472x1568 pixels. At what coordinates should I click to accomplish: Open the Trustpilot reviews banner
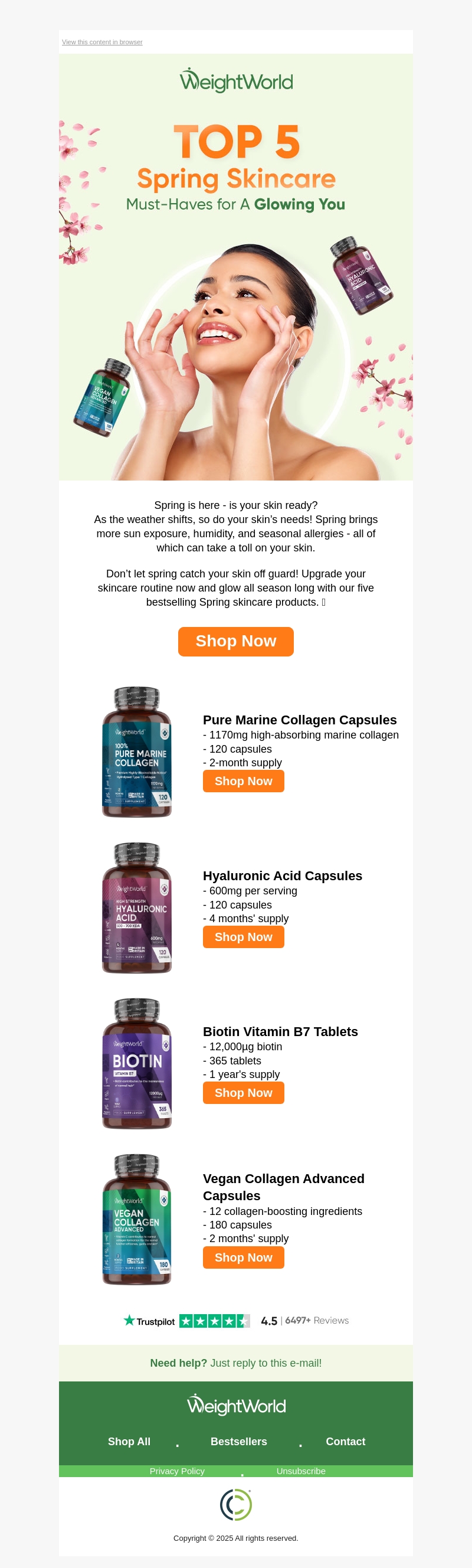tap(236, 1321)
